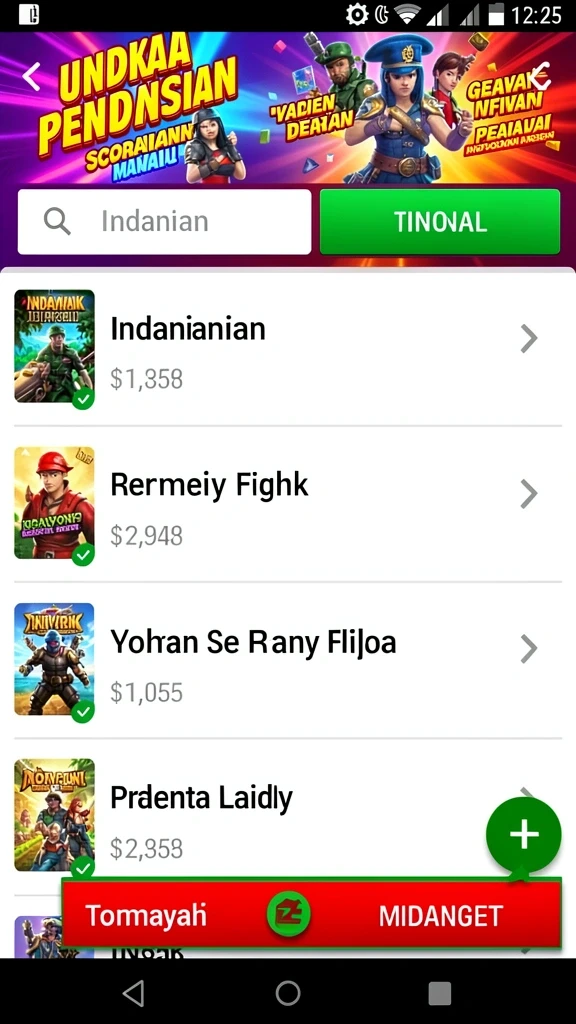
Task: Open the Rermeiy Fighk row
Action: pyautogui.click(x=288, y=504)
